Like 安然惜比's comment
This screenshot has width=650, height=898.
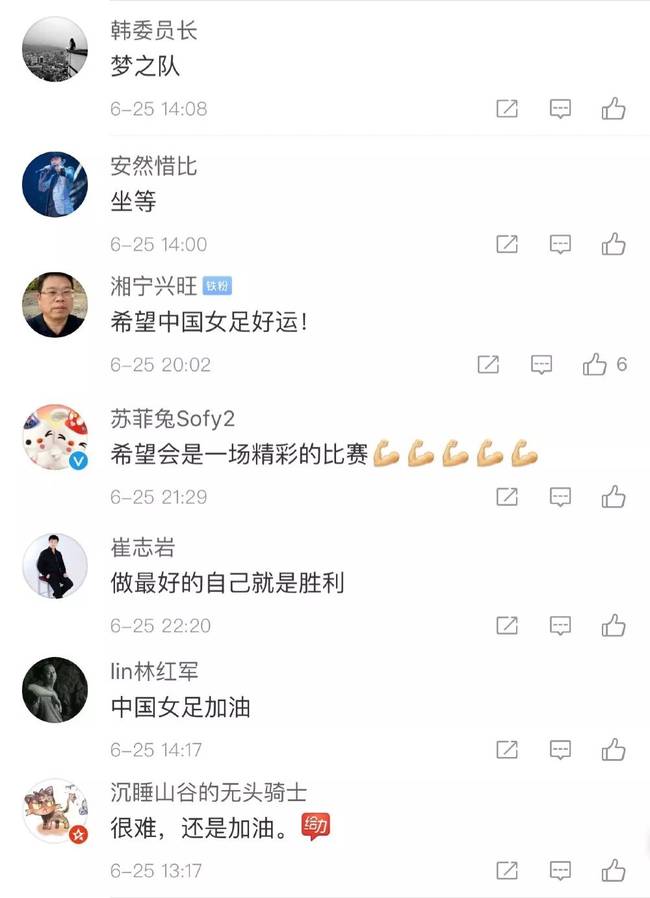click(x=613, y=244)
